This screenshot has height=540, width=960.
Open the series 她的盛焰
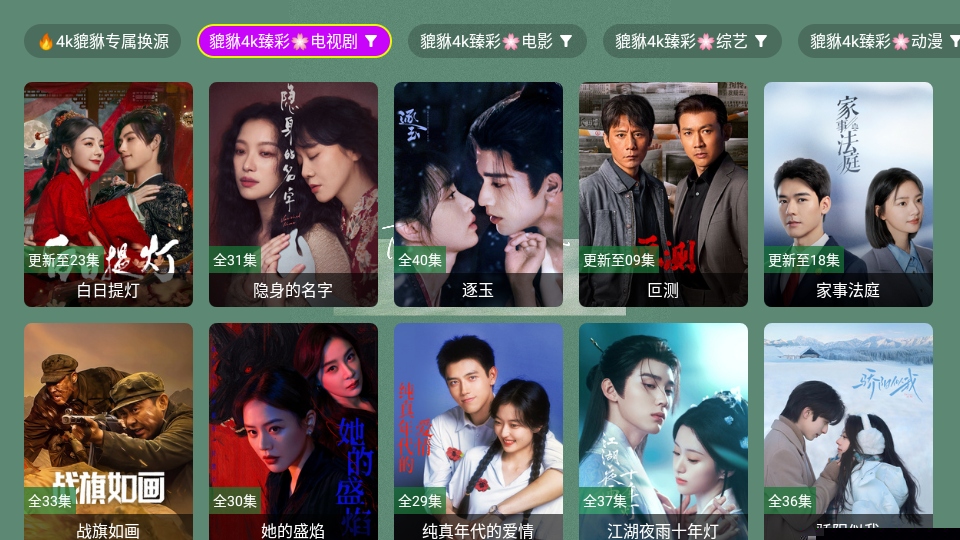pos(293,430)
